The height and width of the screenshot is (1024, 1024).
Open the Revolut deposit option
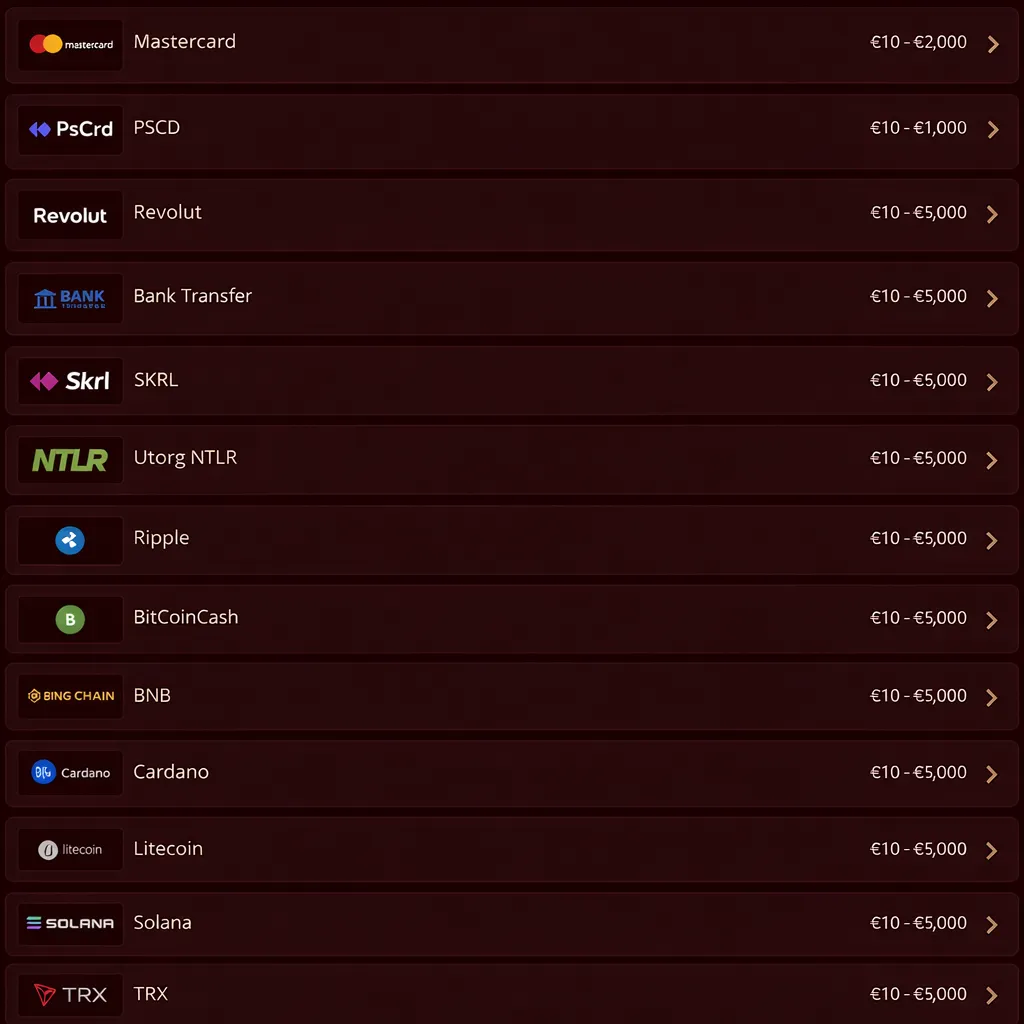[512, 214]
